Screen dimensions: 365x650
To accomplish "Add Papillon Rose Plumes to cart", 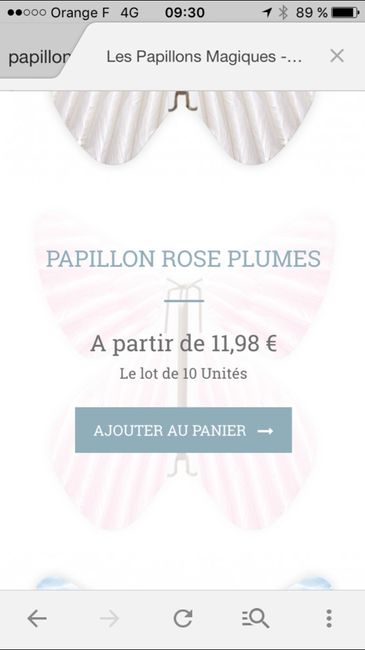I will [183, 430].
